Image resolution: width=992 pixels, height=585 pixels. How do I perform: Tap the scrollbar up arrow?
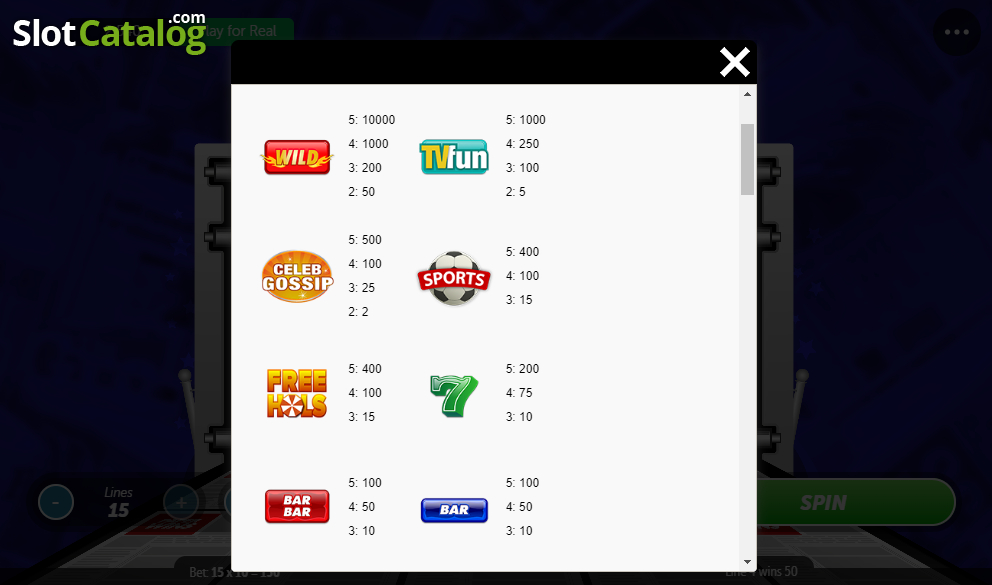(747, 94)
